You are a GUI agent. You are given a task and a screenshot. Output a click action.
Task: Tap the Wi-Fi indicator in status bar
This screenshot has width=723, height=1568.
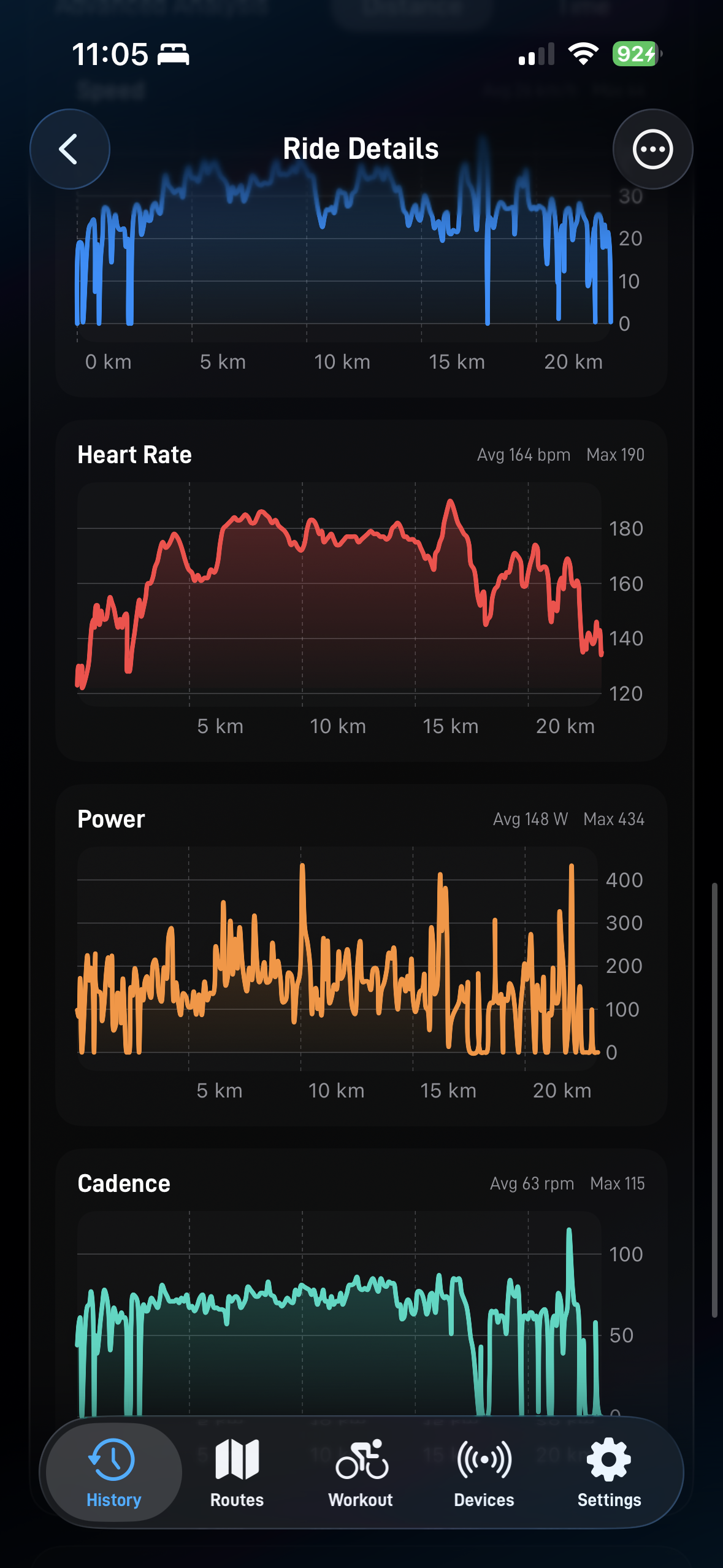583,54
